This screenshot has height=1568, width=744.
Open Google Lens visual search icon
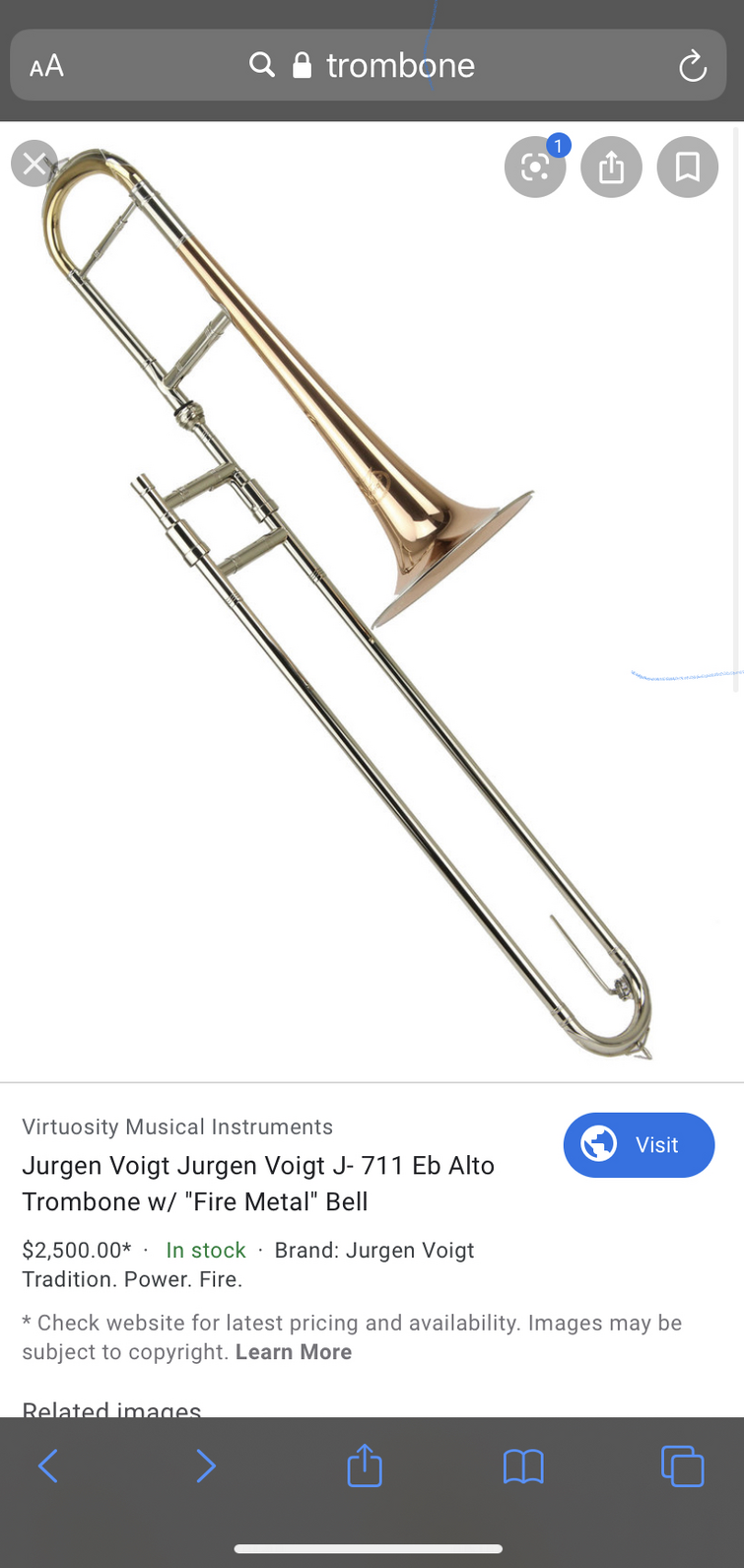pyautogui.click(x=535, y=168)
